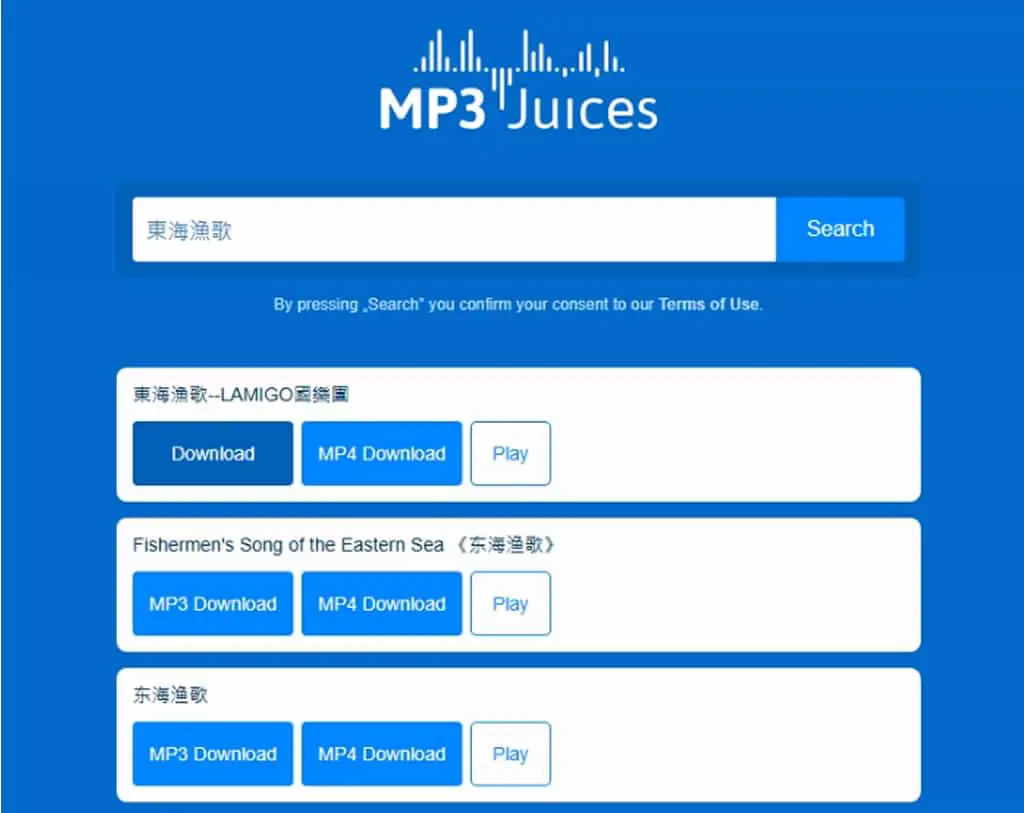Open the Terms of Use link
This screenshot has height=813, width=1024.
[709, 304]
